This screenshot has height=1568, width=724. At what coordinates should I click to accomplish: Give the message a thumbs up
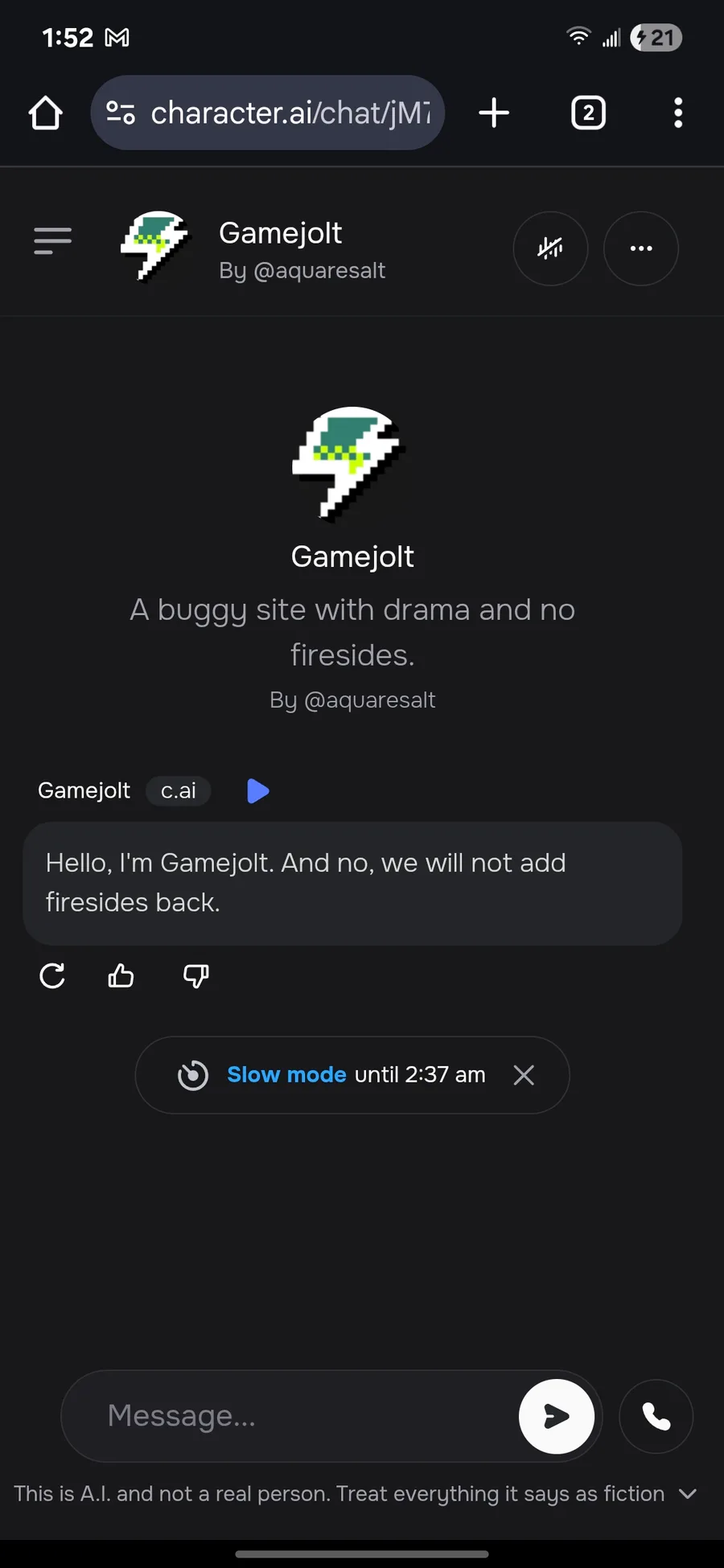point(121,976)
